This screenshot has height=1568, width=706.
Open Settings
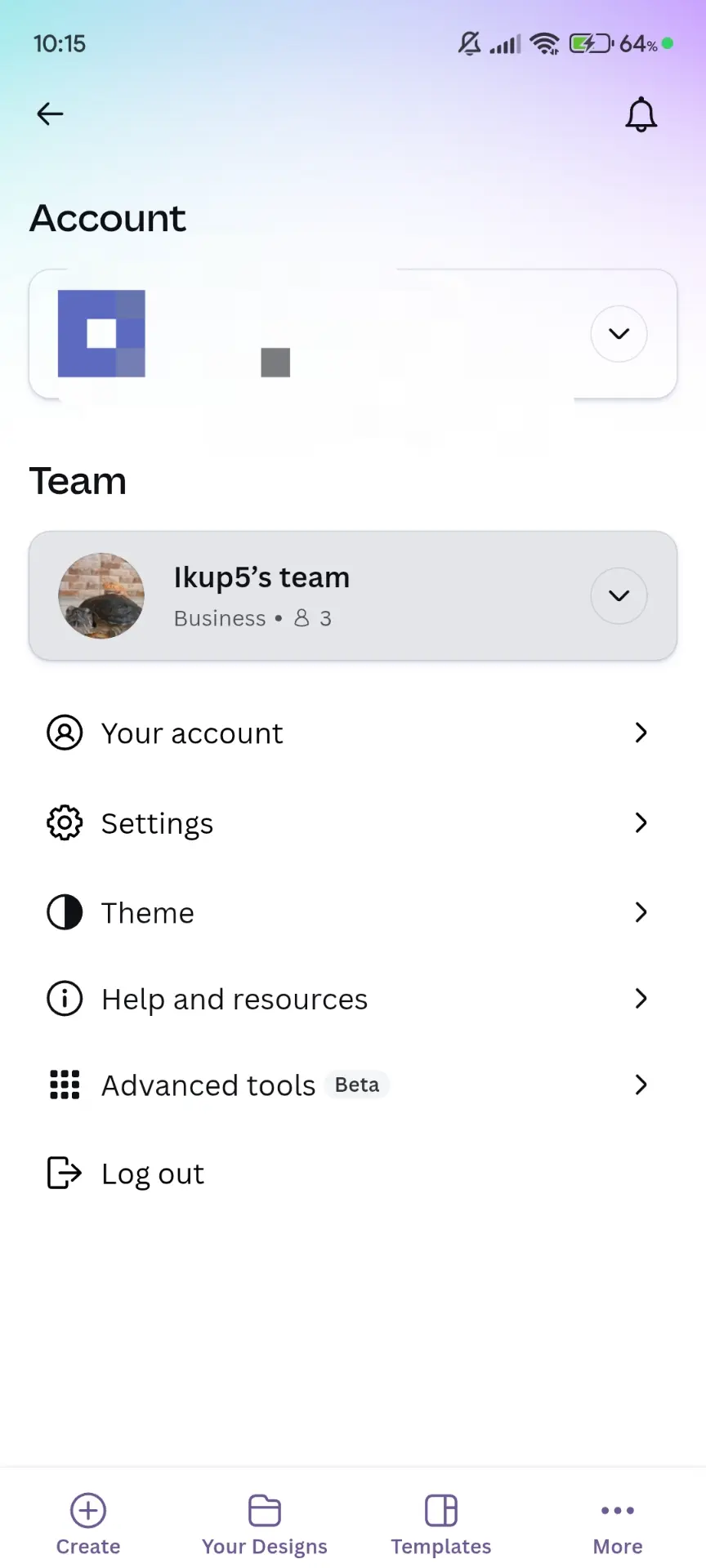pos(353,822)
